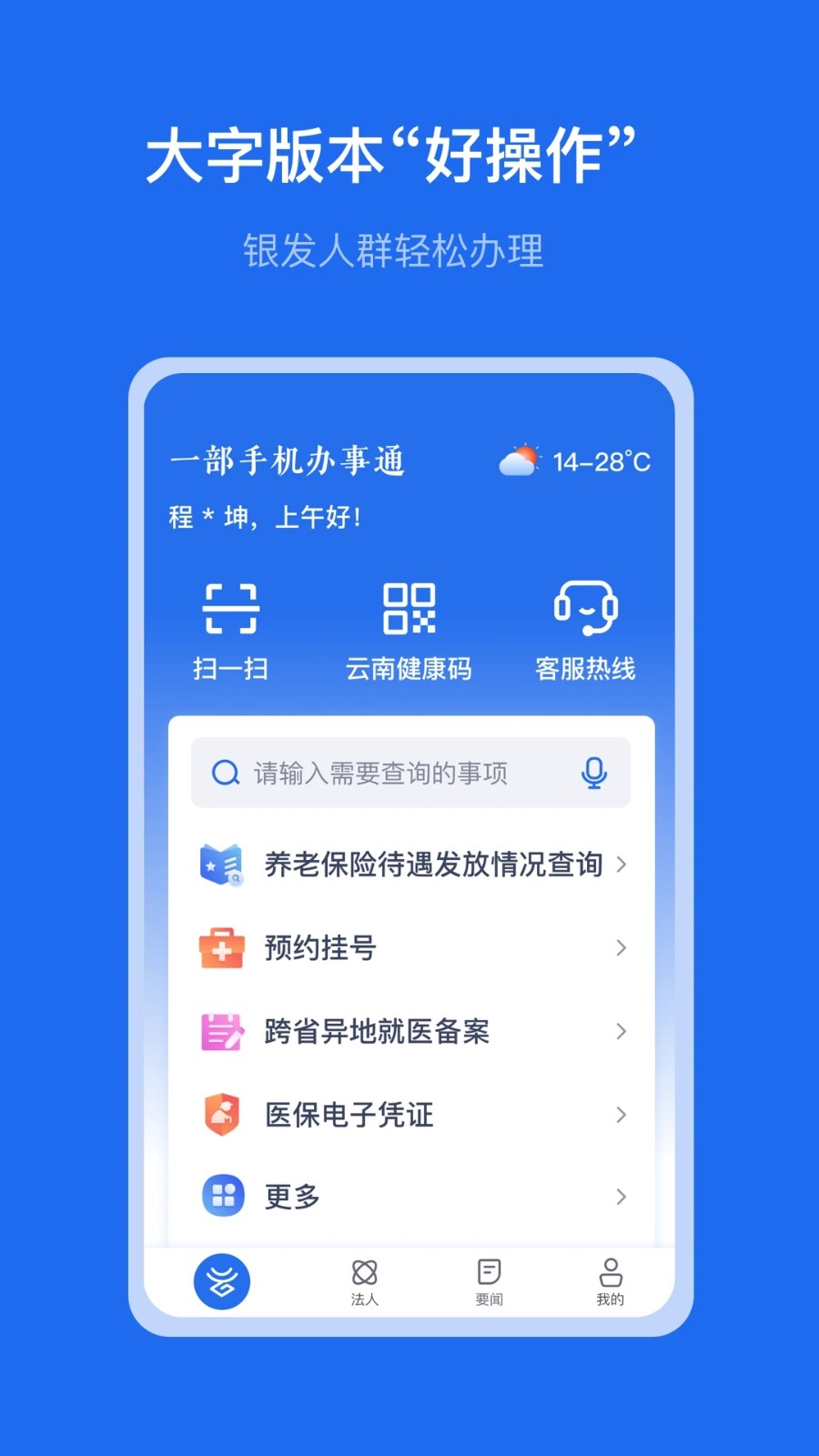The height and width of the screenshot is (1456, 819).
Task: Tap the 预约挂号 medical kit icon
Action: pos(221,947)
